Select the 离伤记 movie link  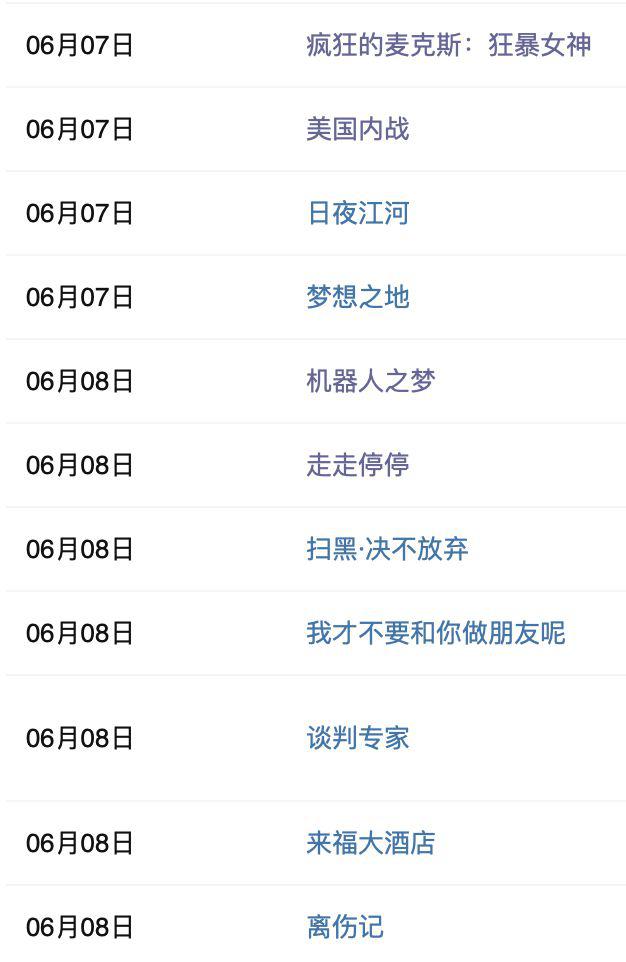(344, 927)
